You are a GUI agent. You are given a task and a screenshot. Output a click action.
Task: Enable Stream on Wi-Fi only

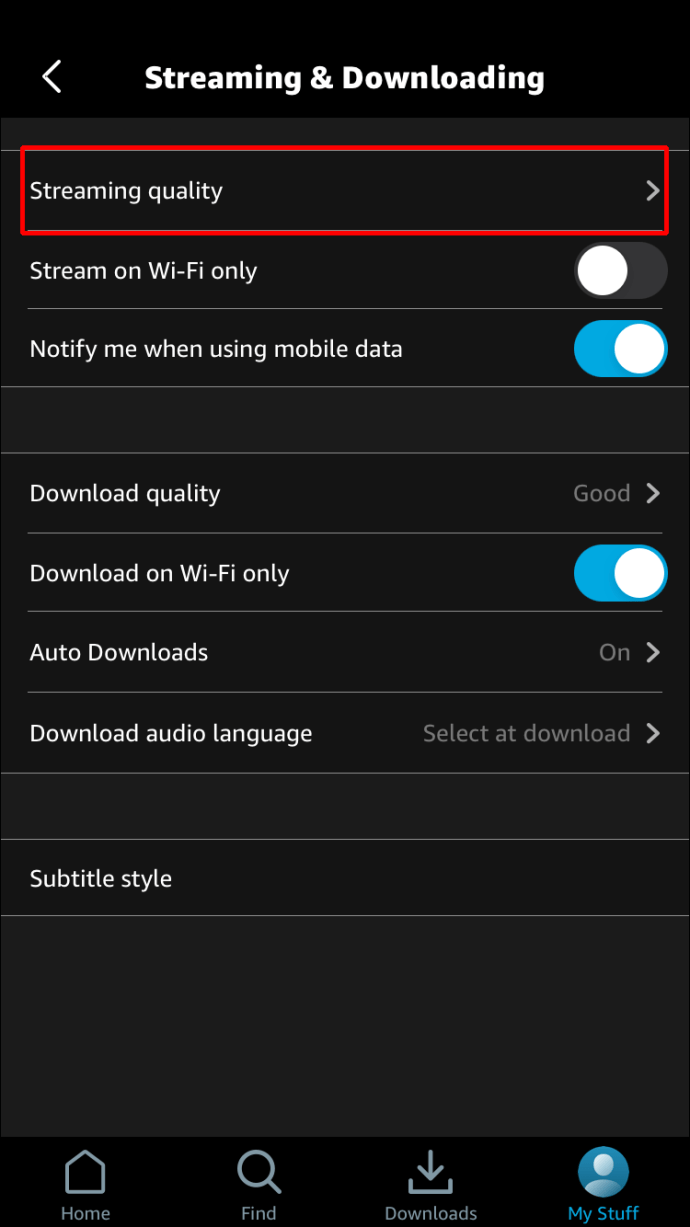point(620,271)
